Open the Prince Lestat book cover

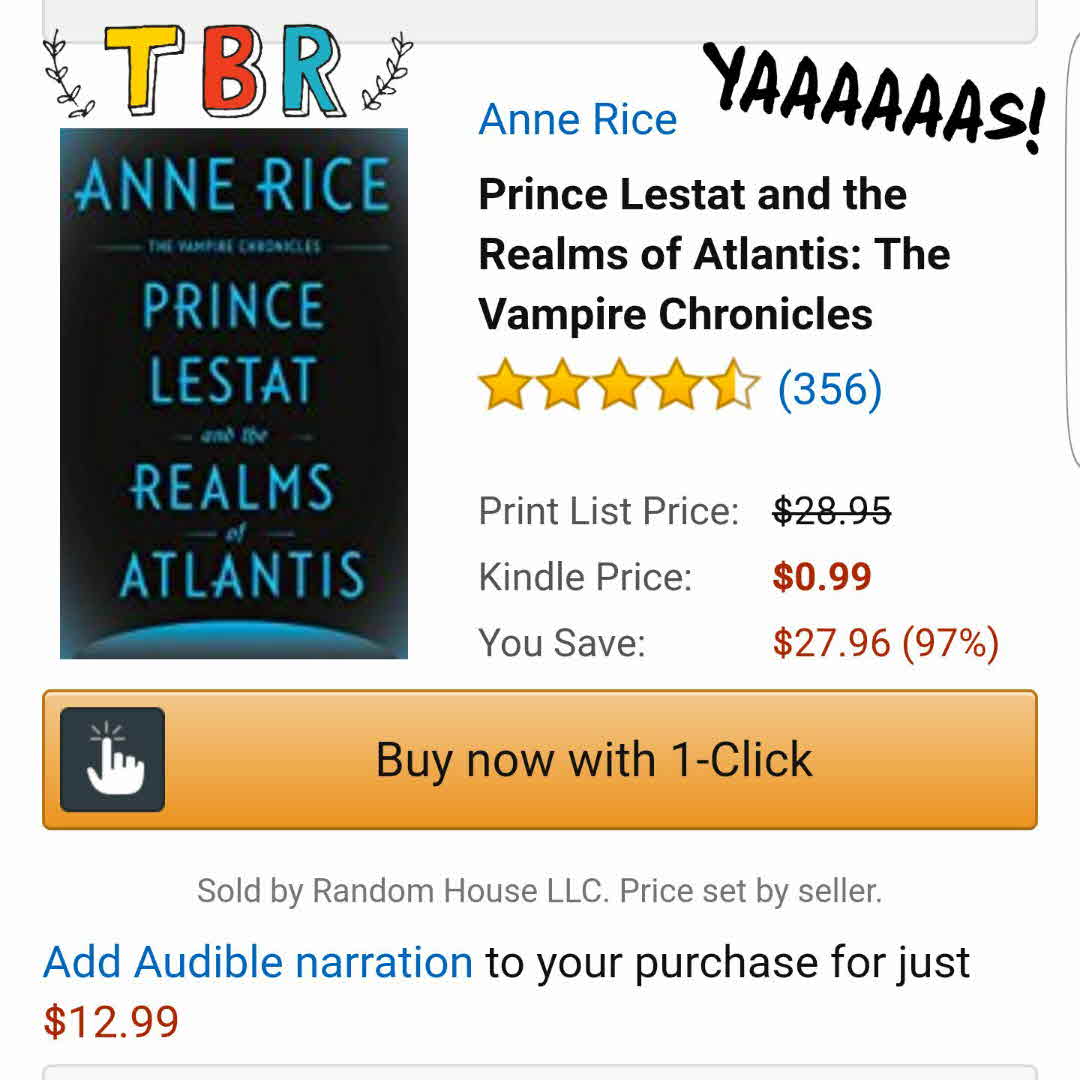click(234, 393)
